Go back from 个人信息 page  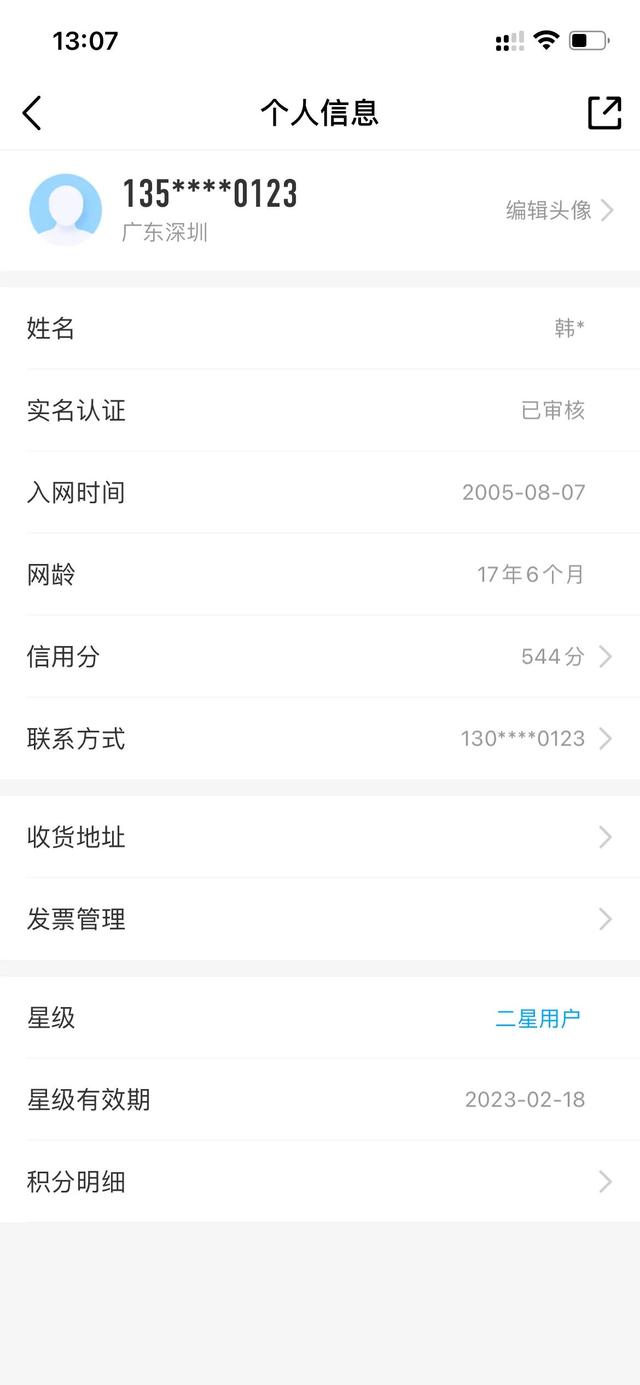32,113
